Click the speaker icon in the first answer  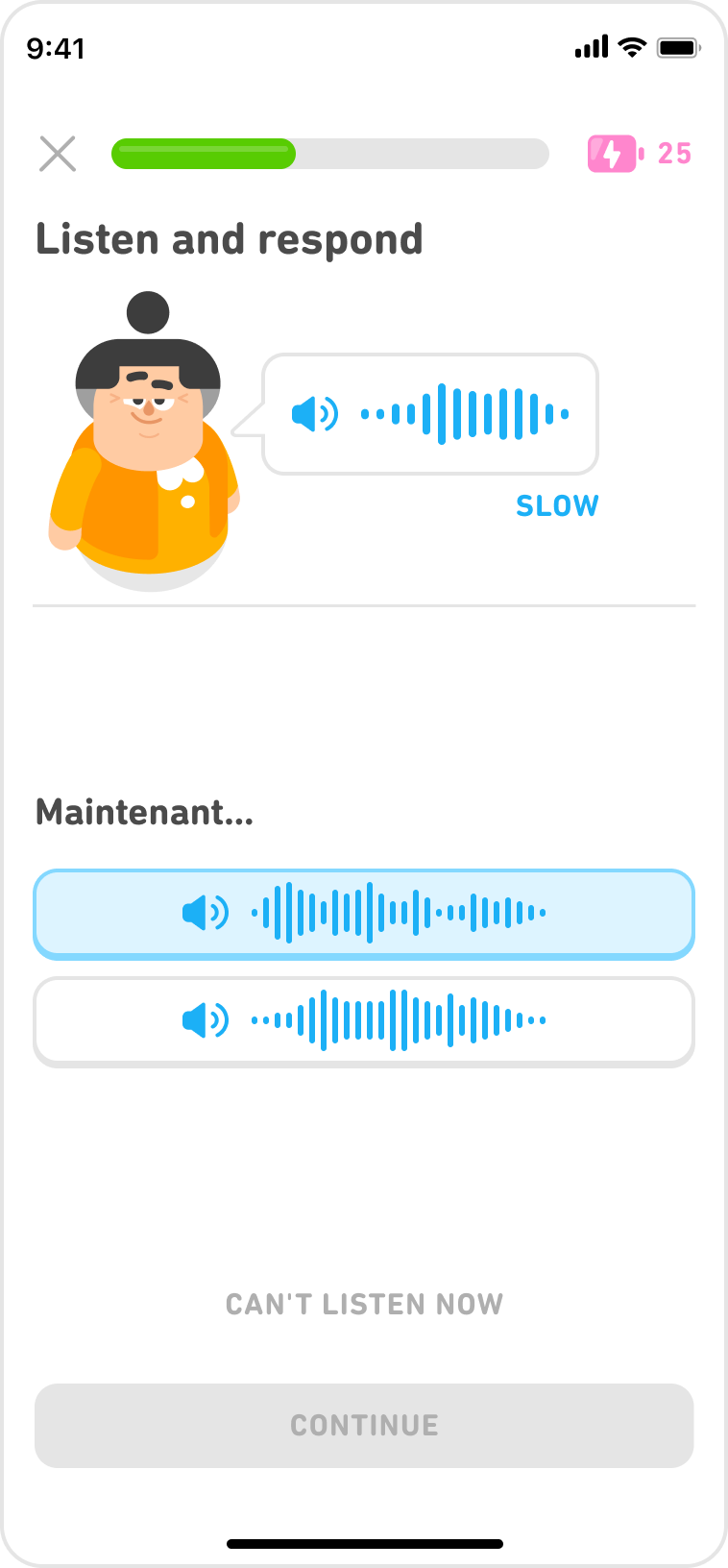tap(206, 914)
